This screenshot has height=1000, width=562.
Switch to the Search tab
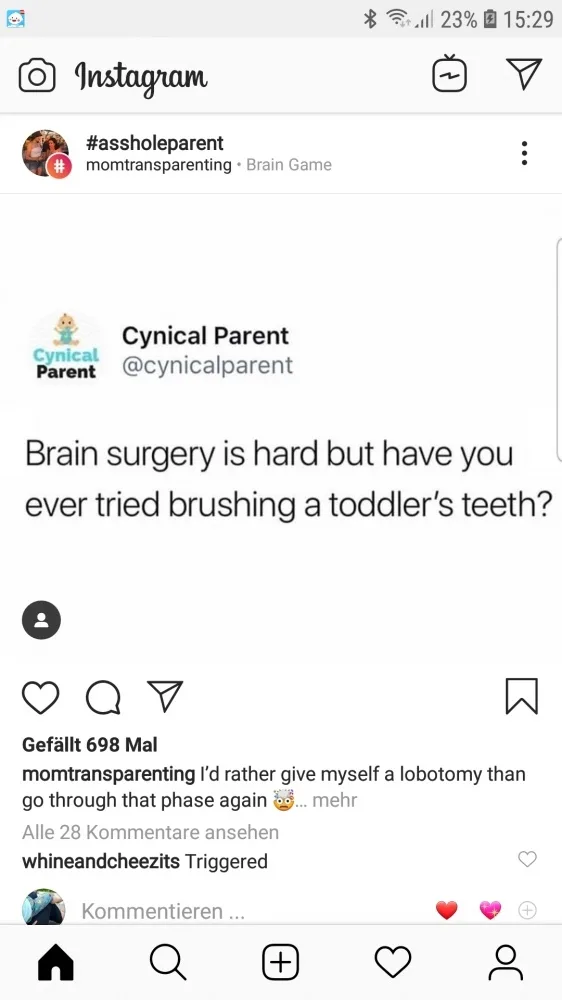[x=168, y=962]
